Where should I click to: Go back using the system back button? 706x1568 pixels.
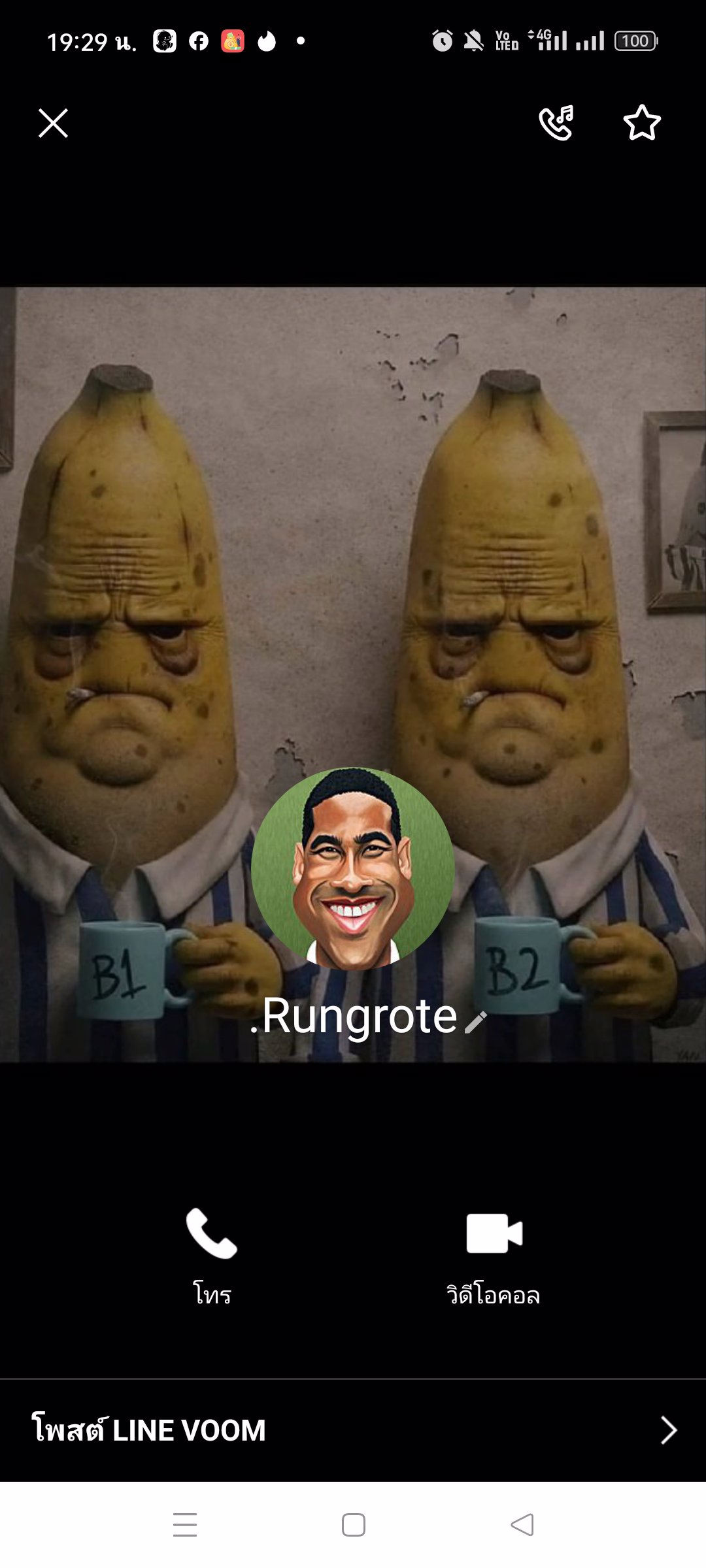(522, 1525)
